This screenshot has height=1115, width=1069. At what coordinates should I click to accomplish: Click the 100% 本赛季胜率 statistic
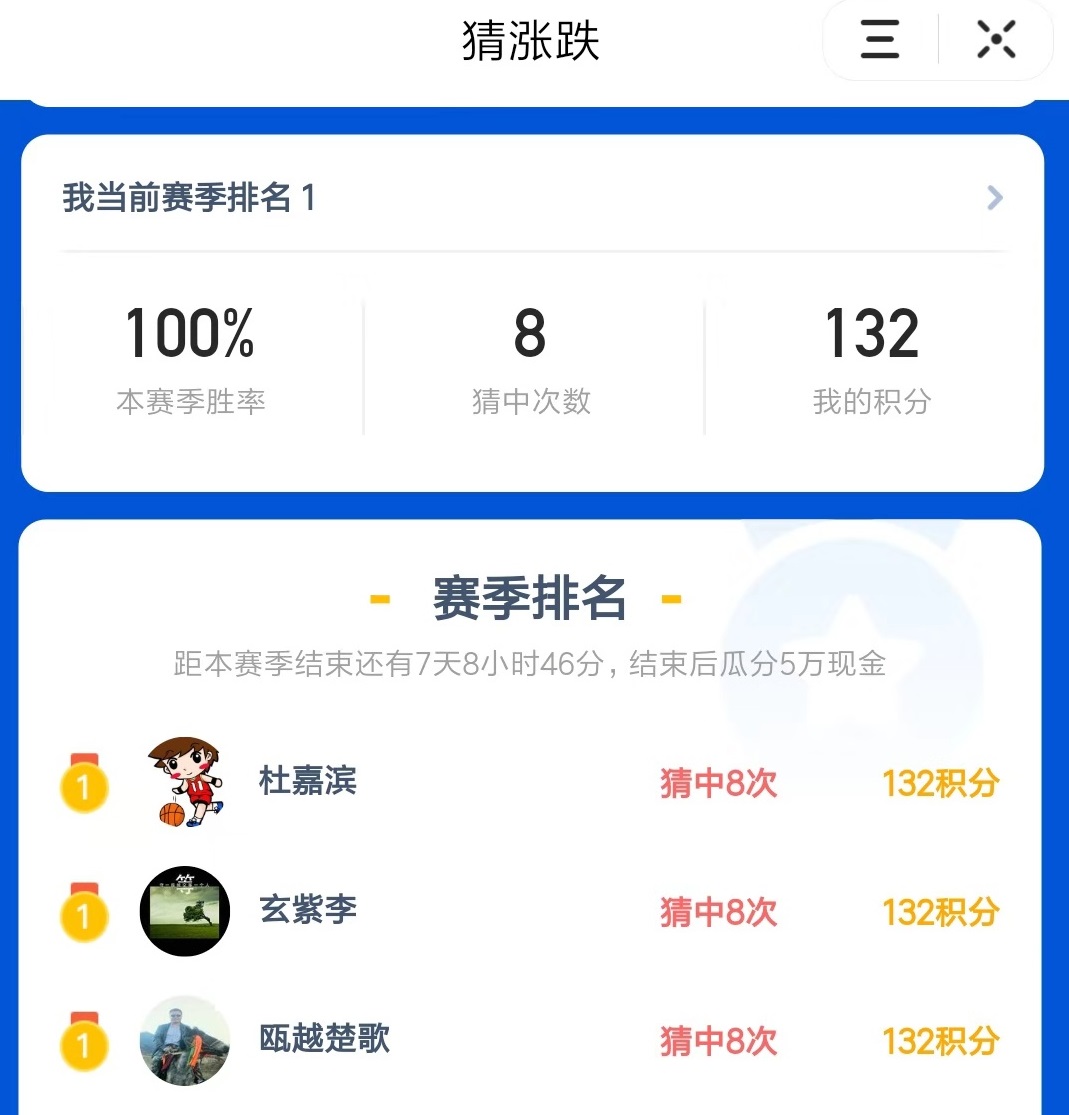click(190, 355)
